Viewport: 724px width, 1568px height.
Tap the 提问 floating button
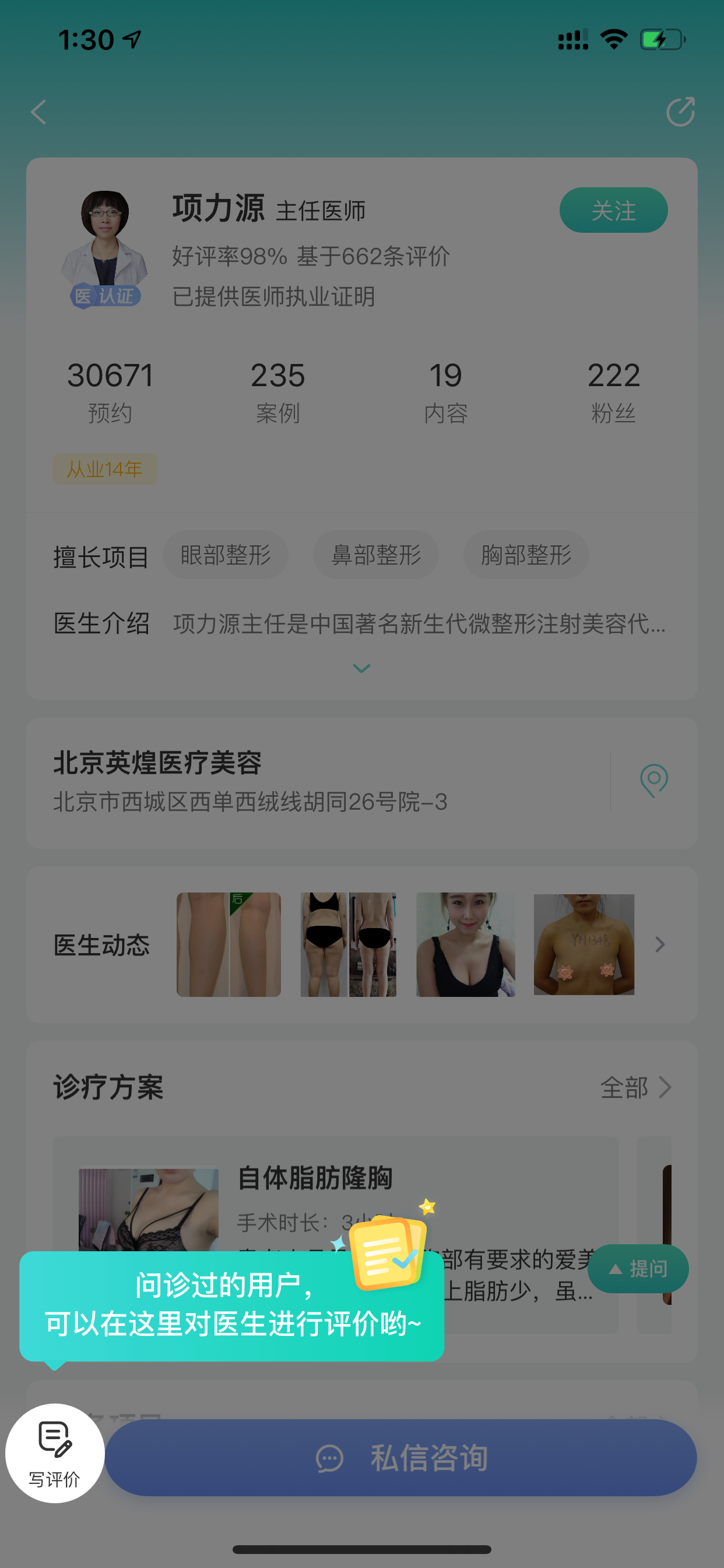tap(638, 1269)
